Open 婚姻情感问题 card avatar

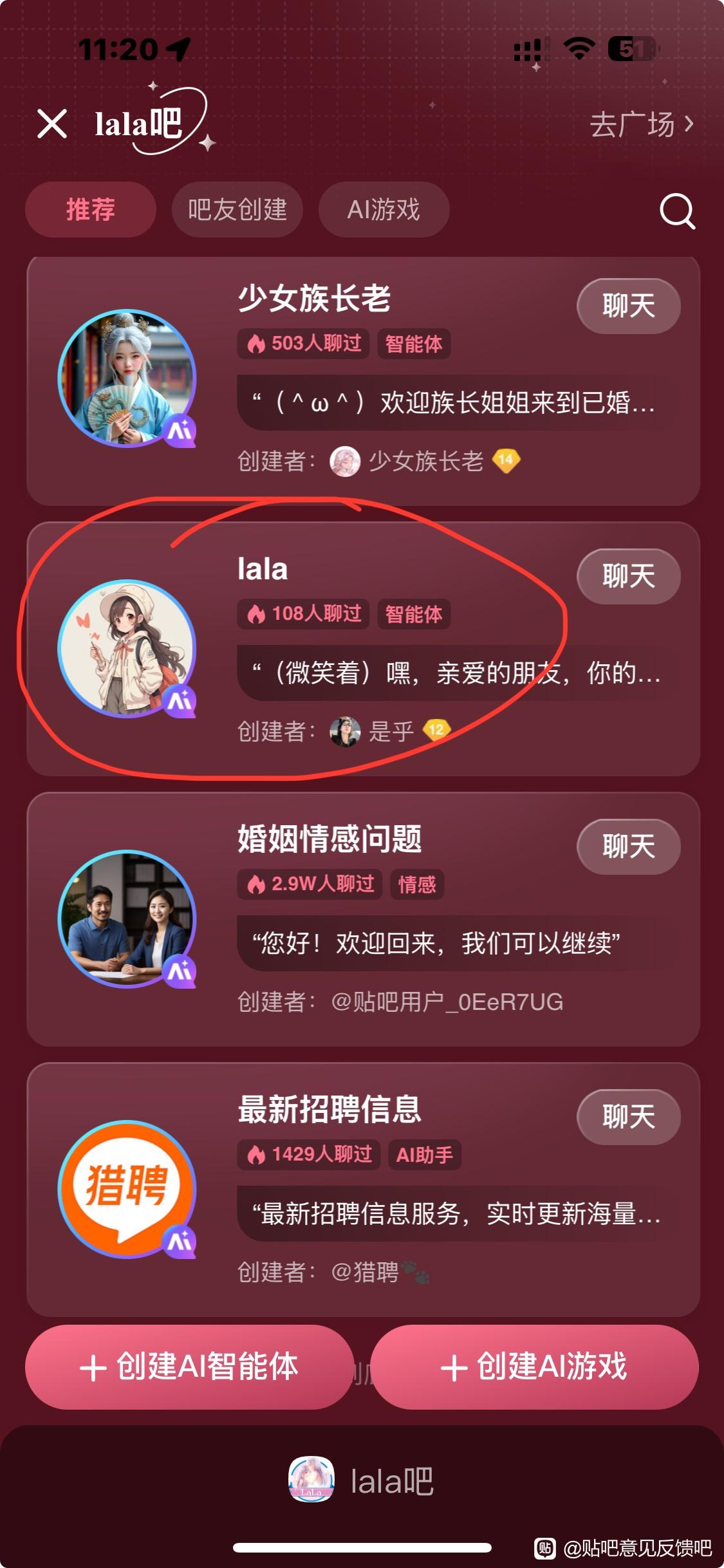tap(127, 919)
